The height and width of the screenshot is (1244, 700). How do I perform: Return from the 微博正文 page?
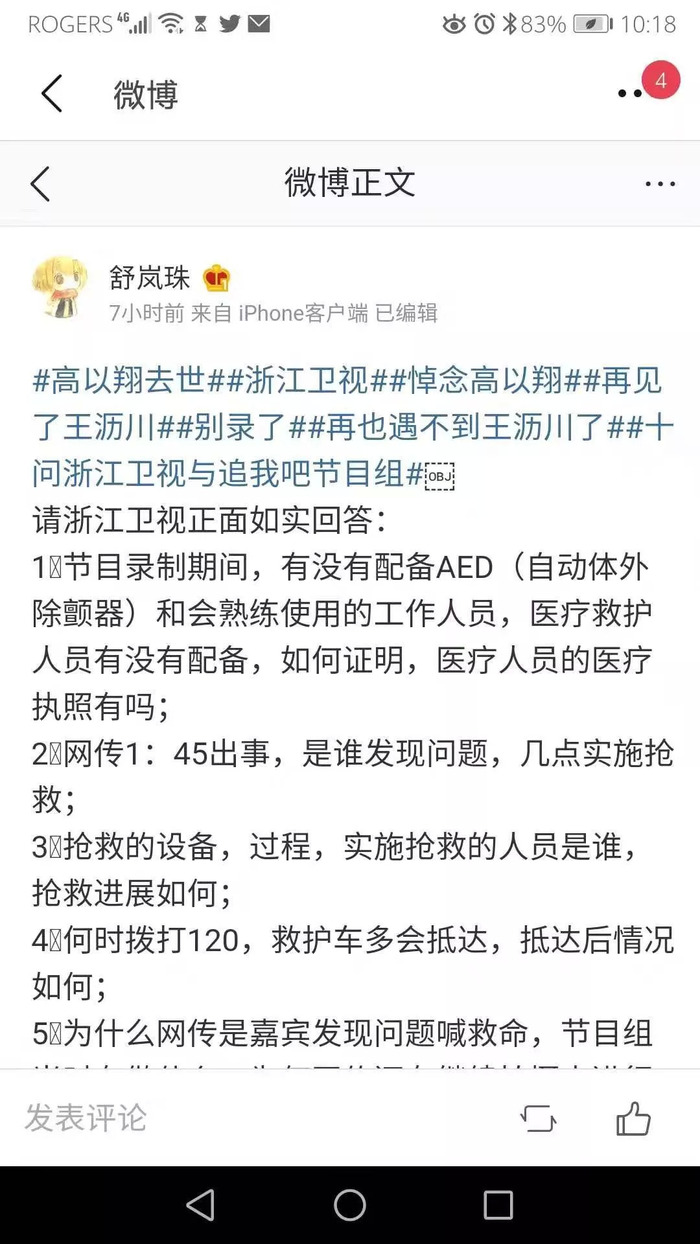click(40, 183)
